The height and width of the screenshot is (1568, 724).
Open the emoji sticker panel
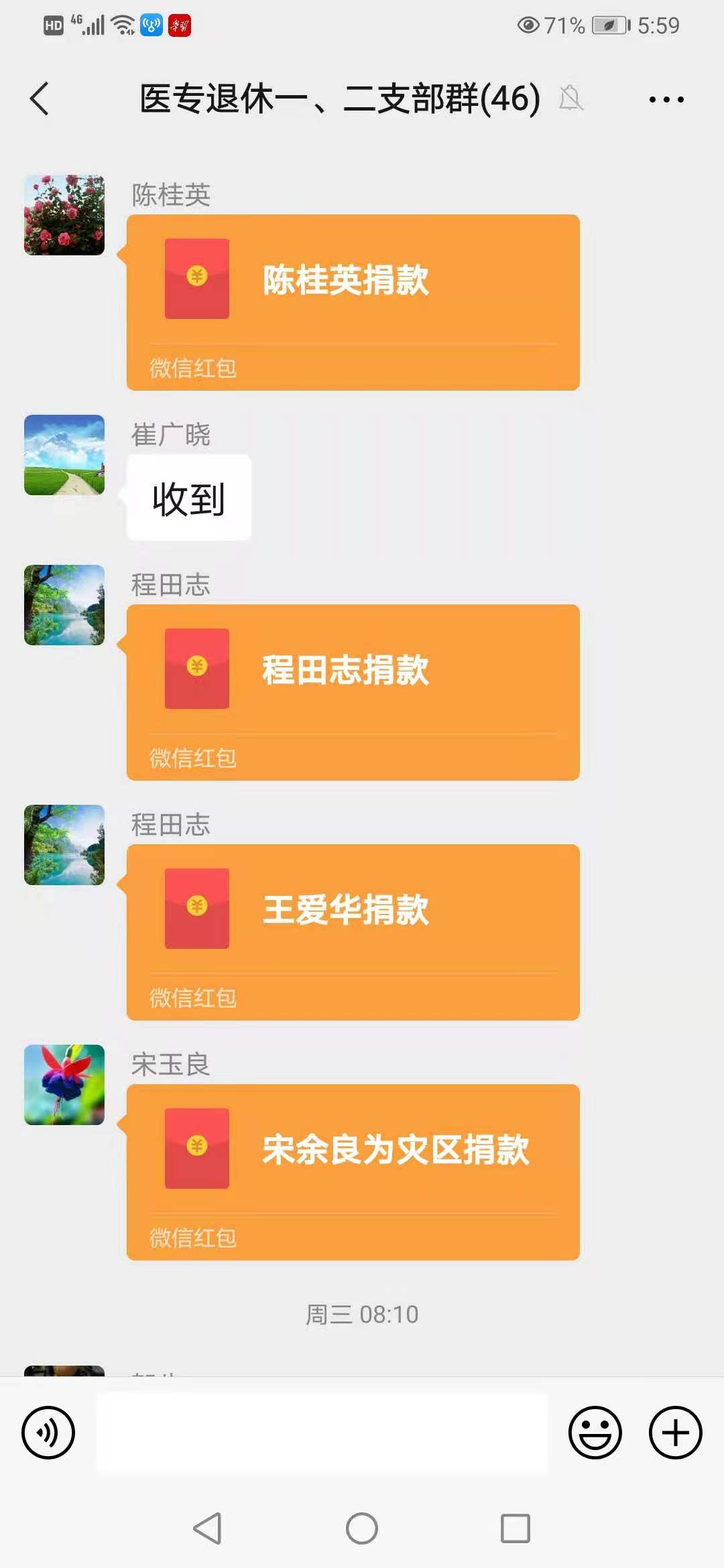[595, 1433]
